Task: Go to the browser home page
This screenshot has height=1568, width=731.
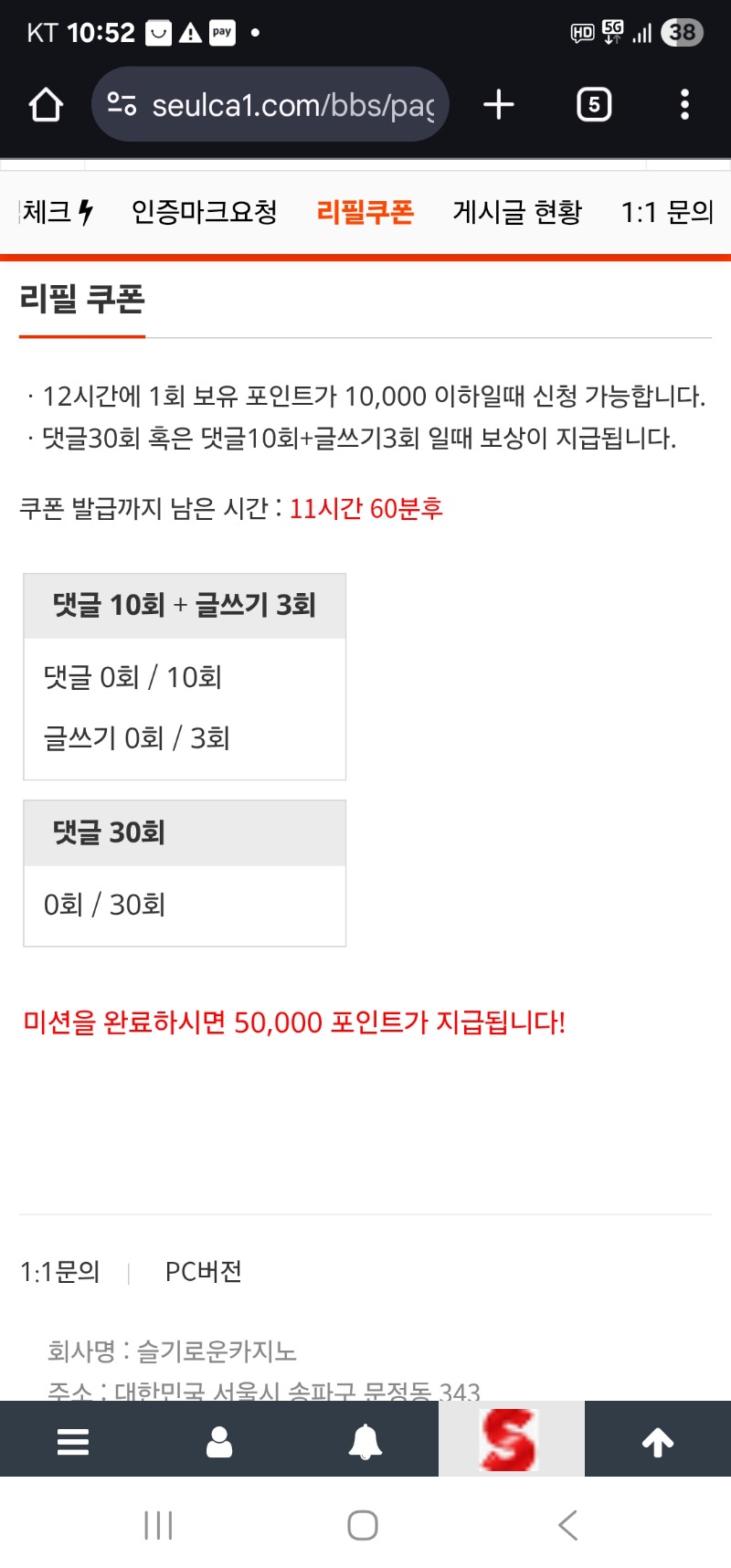Action: point(46,105)
